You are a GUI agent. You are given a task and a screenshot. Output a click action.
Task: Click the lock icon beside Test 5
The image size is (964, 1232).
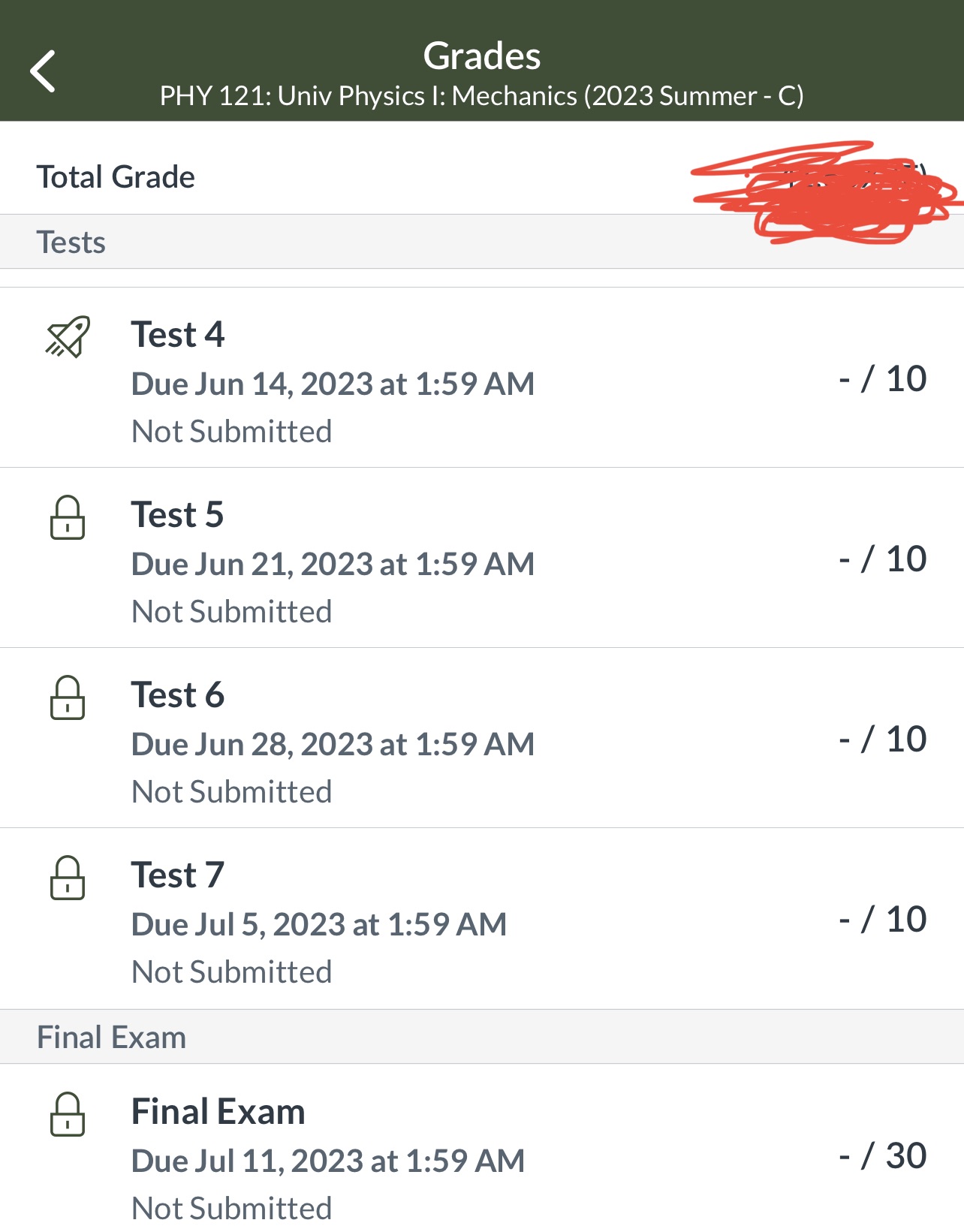tap(68, 517)
